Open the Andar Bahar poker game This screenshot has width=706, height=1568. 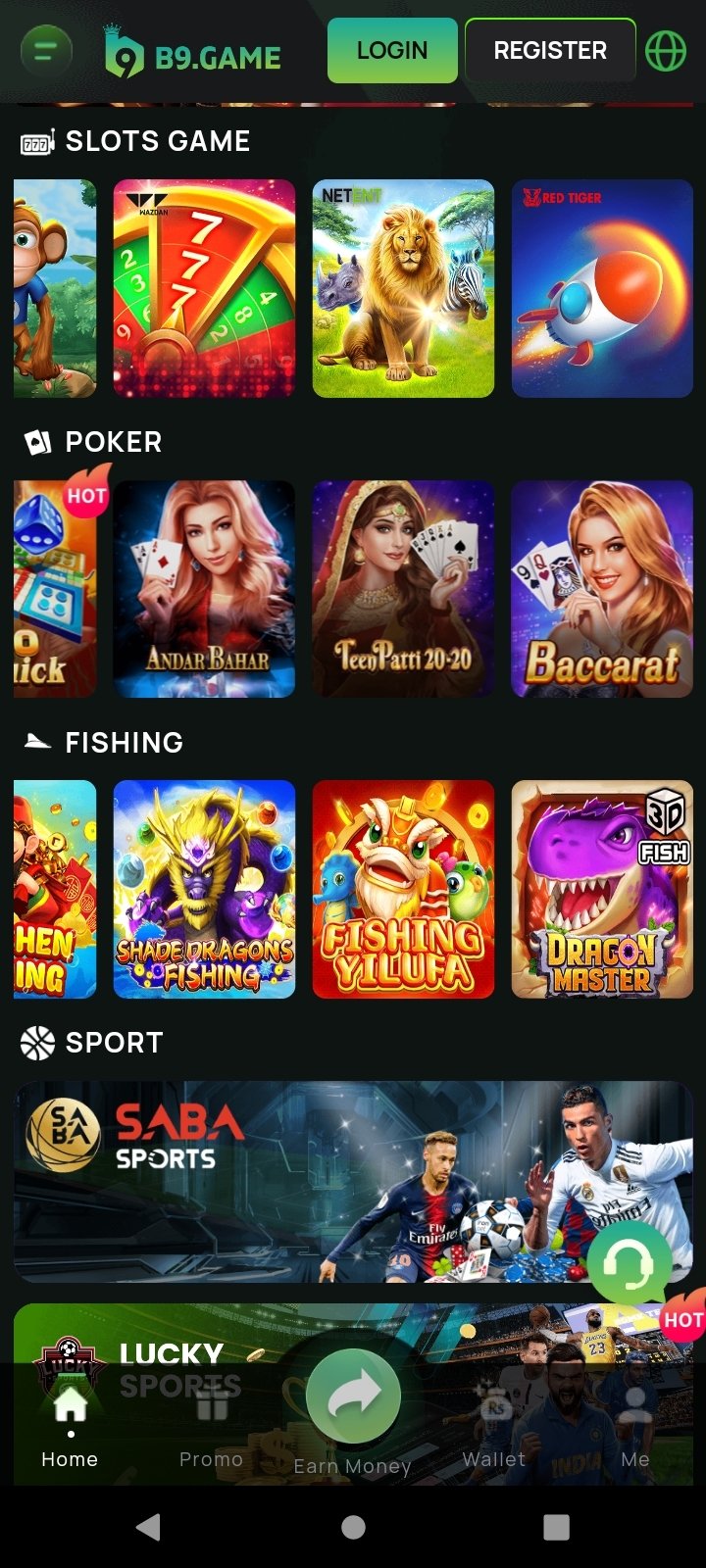click(x=204, y=589)
